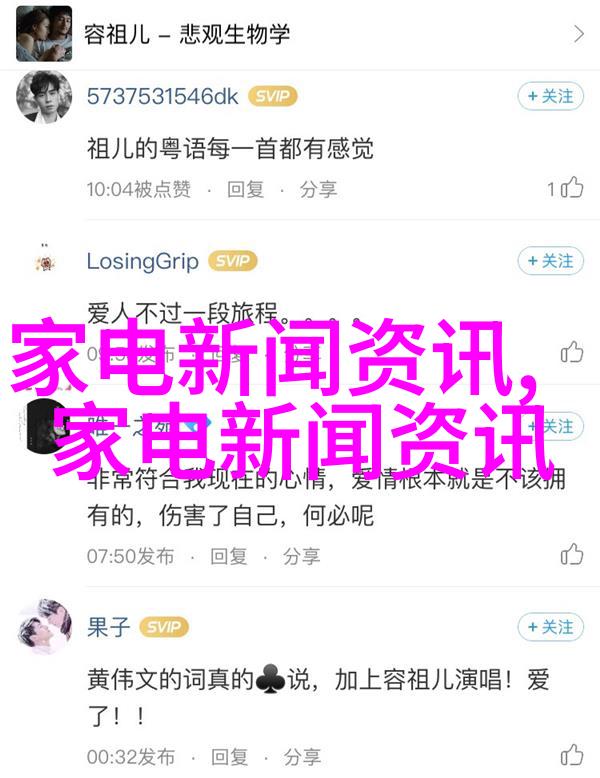Reply to the comment posted at 10:04

coord(245,188)
